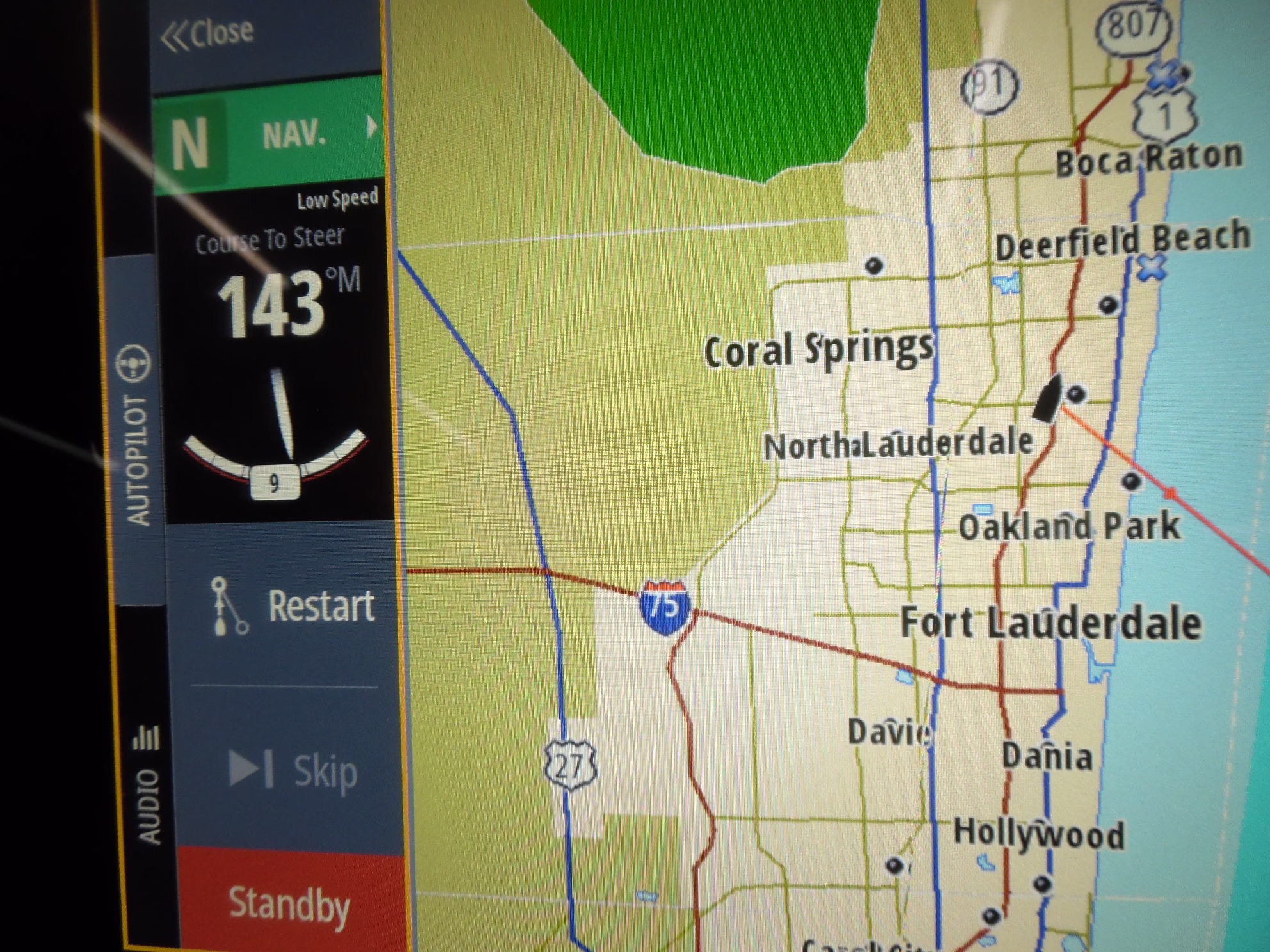
Task: Put the autopilot in Standby
Action: pos(289,904)
